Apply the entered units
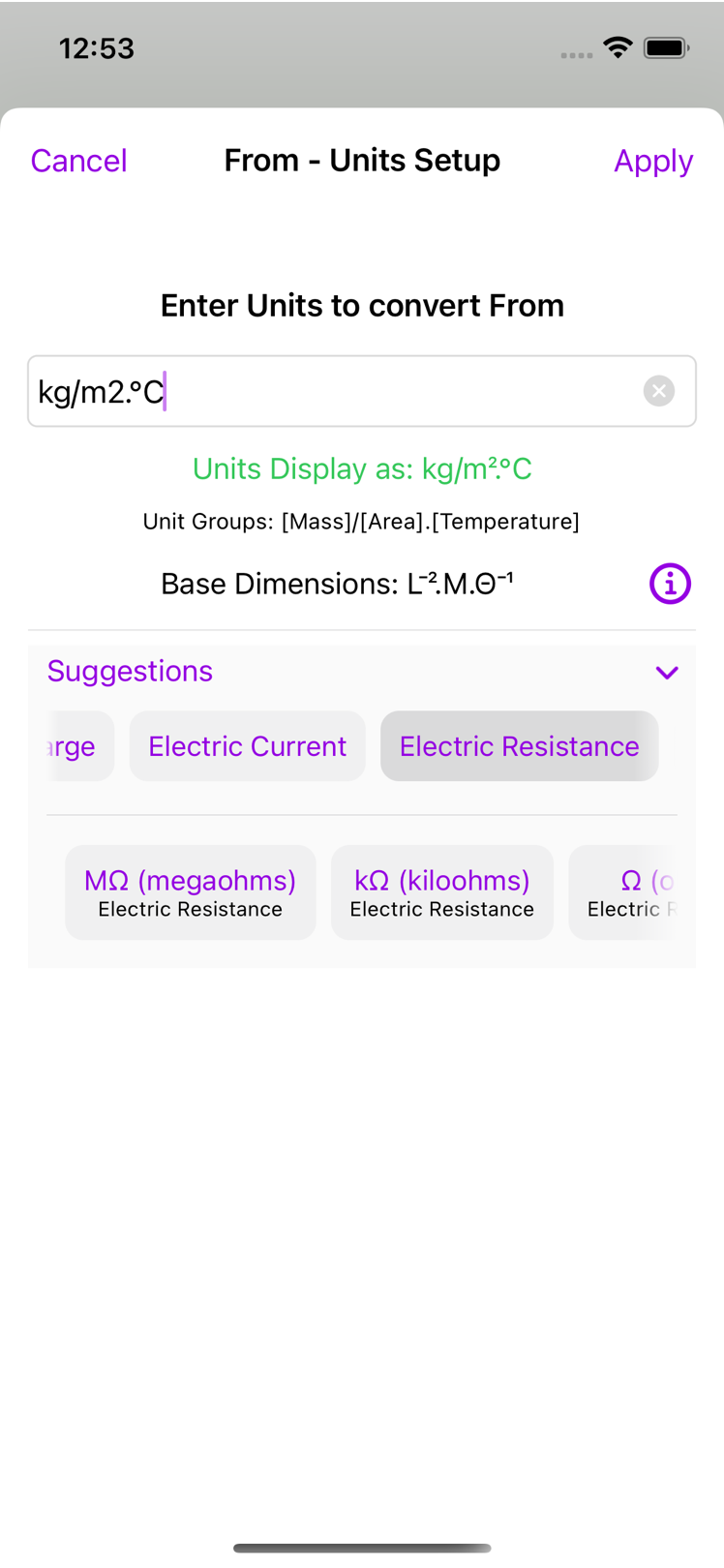 tap(653, 161)
